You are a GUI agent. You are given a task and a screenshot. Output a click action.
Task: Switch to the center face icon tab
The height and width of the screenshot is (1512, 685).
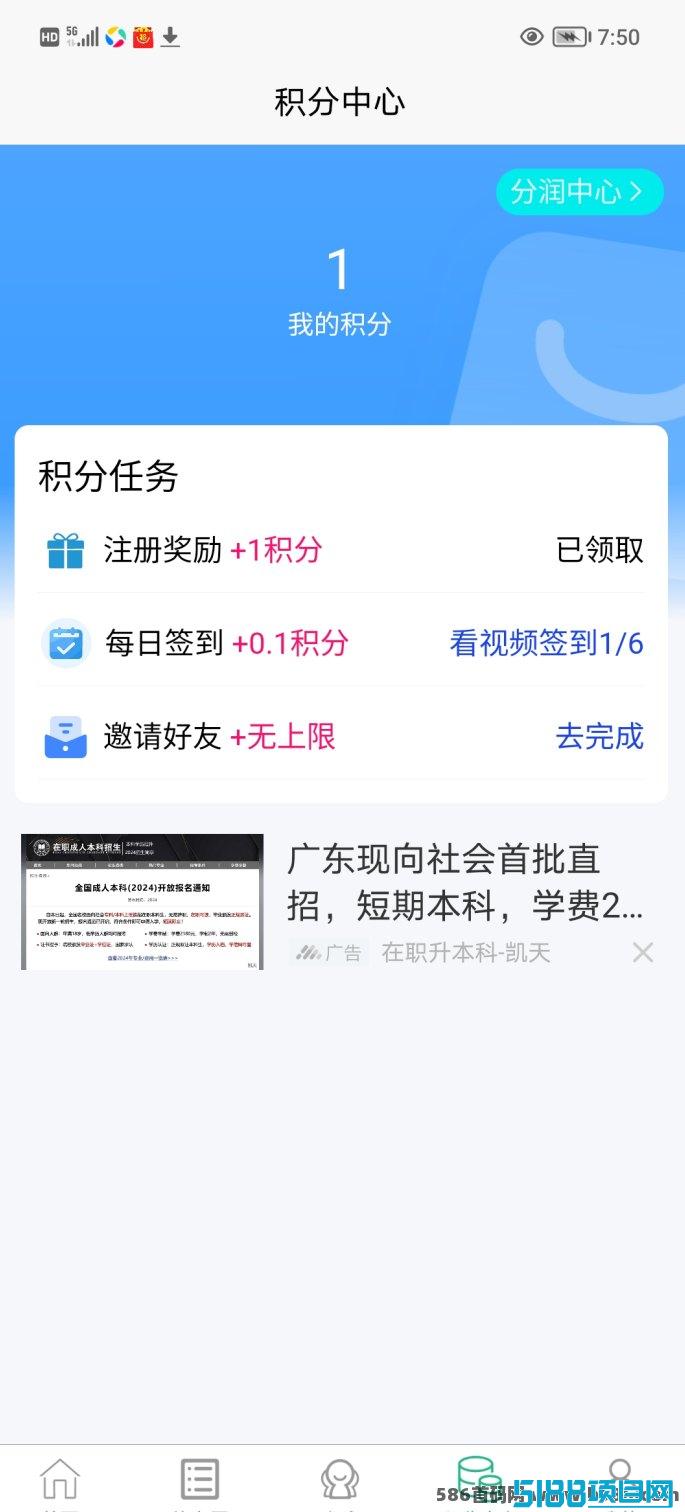pyautogui.click(x=340, y=1479)
